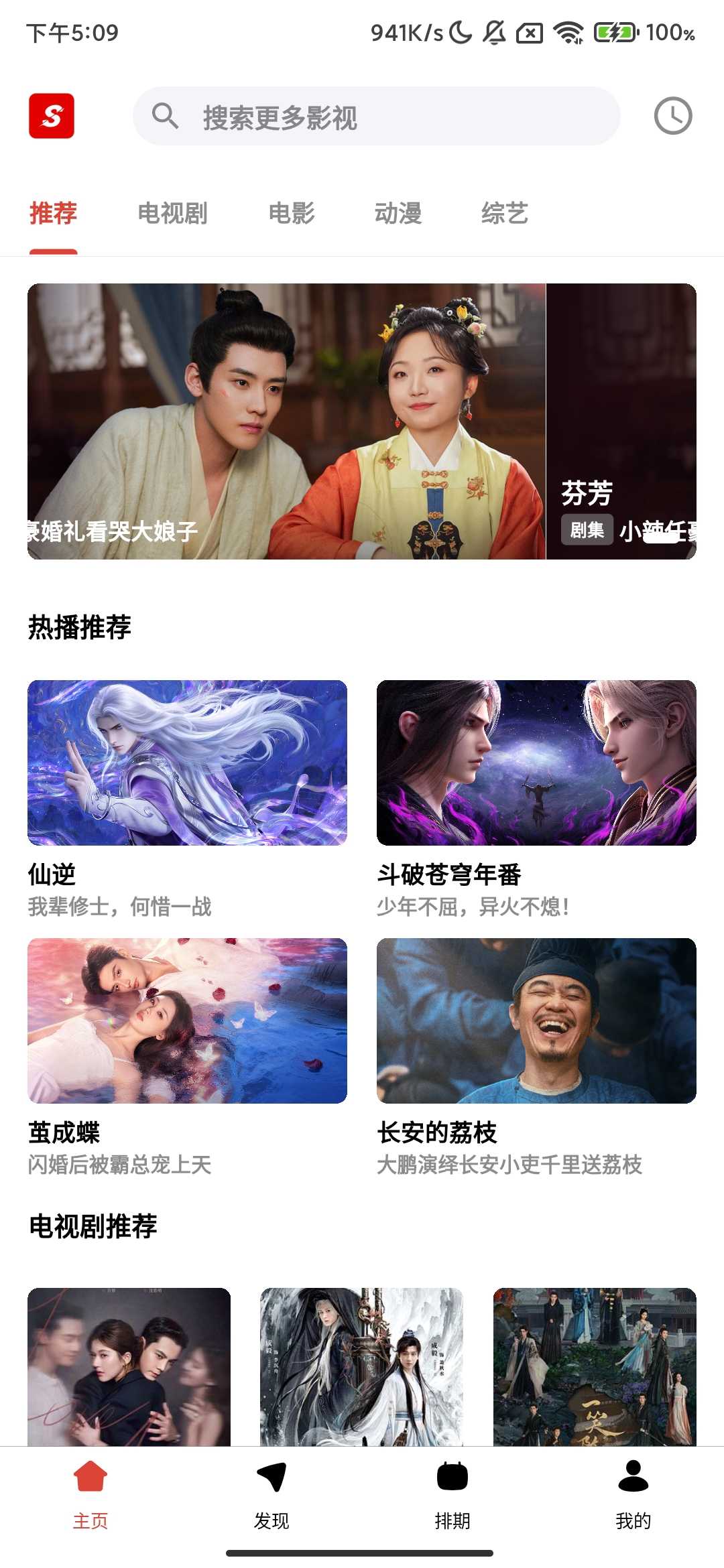Go to the 综艺 tab
This screenshot has width=724, height=1568.
(x=505, y=213)
